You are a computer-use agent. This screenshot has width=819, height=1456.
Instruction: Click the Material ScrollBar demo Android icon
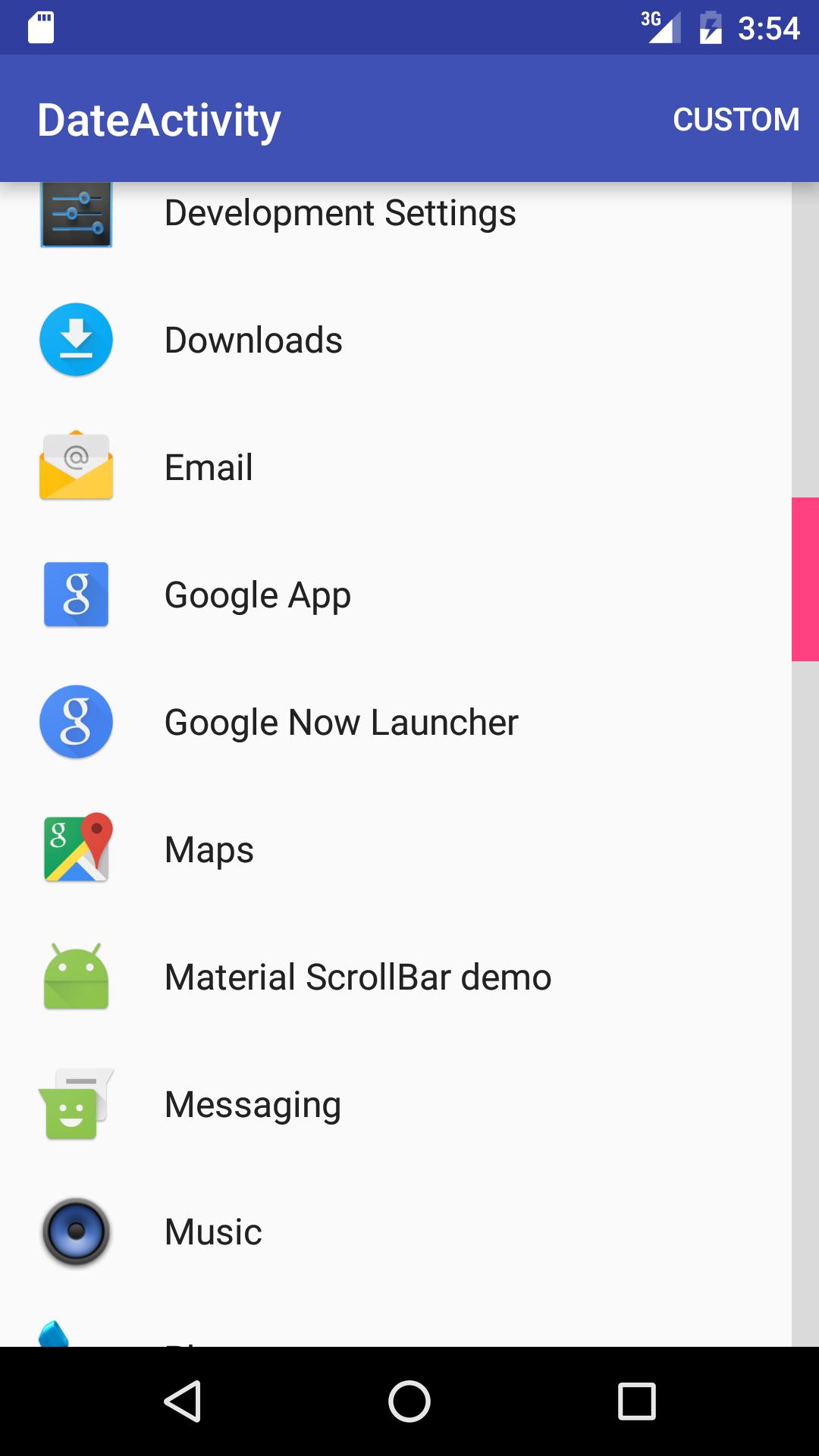click(x=75, y=976)
